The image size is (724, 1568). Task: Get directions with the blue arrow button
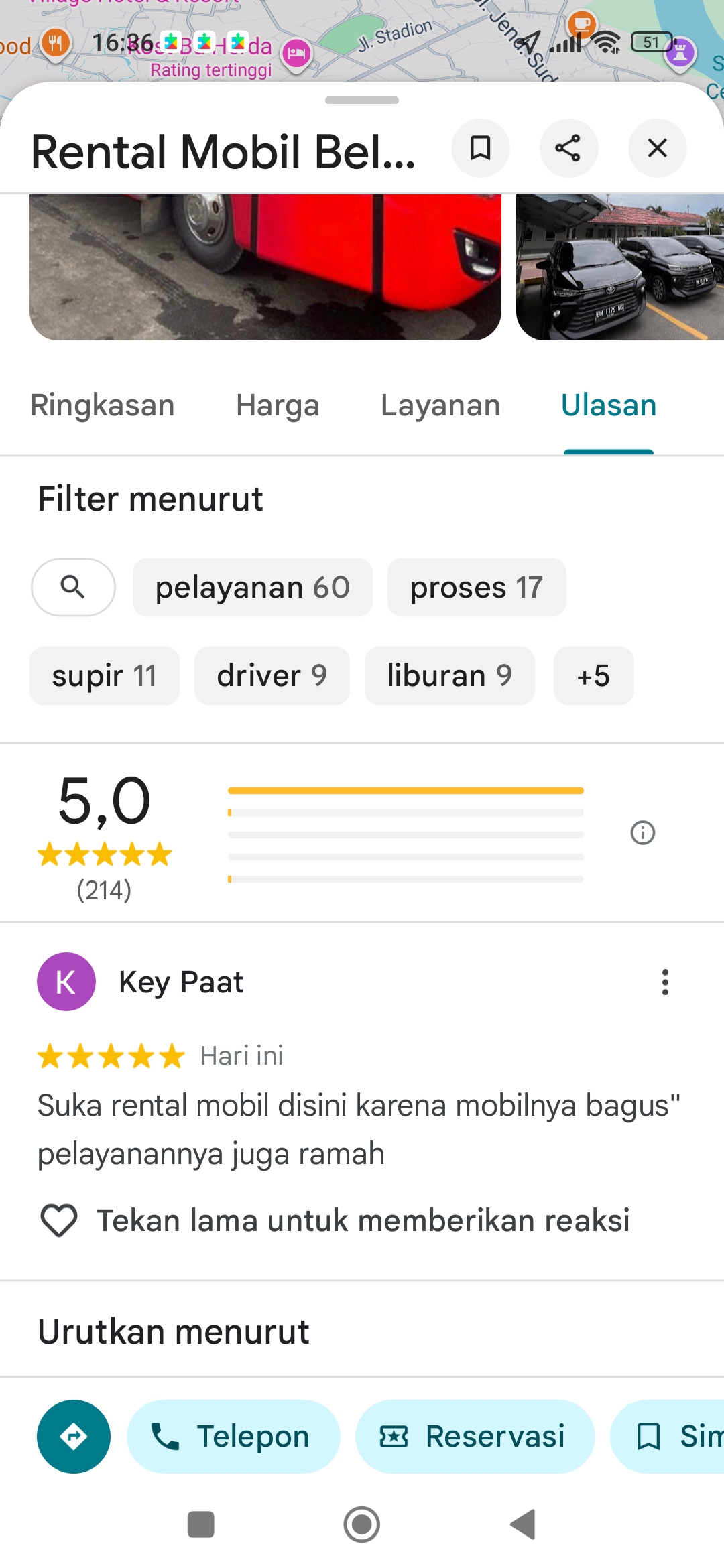pos(74,1436)
